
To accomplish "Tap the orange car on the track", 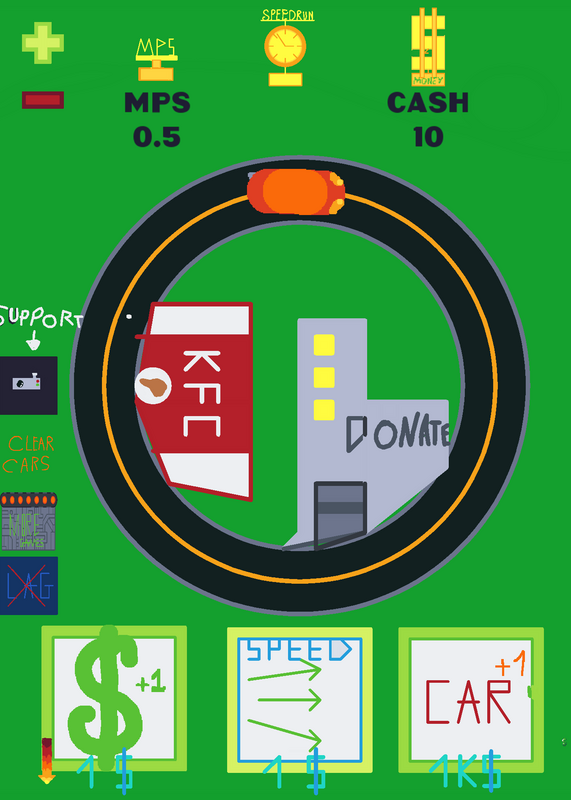I will pyautogui.click(x=295, y=192).
